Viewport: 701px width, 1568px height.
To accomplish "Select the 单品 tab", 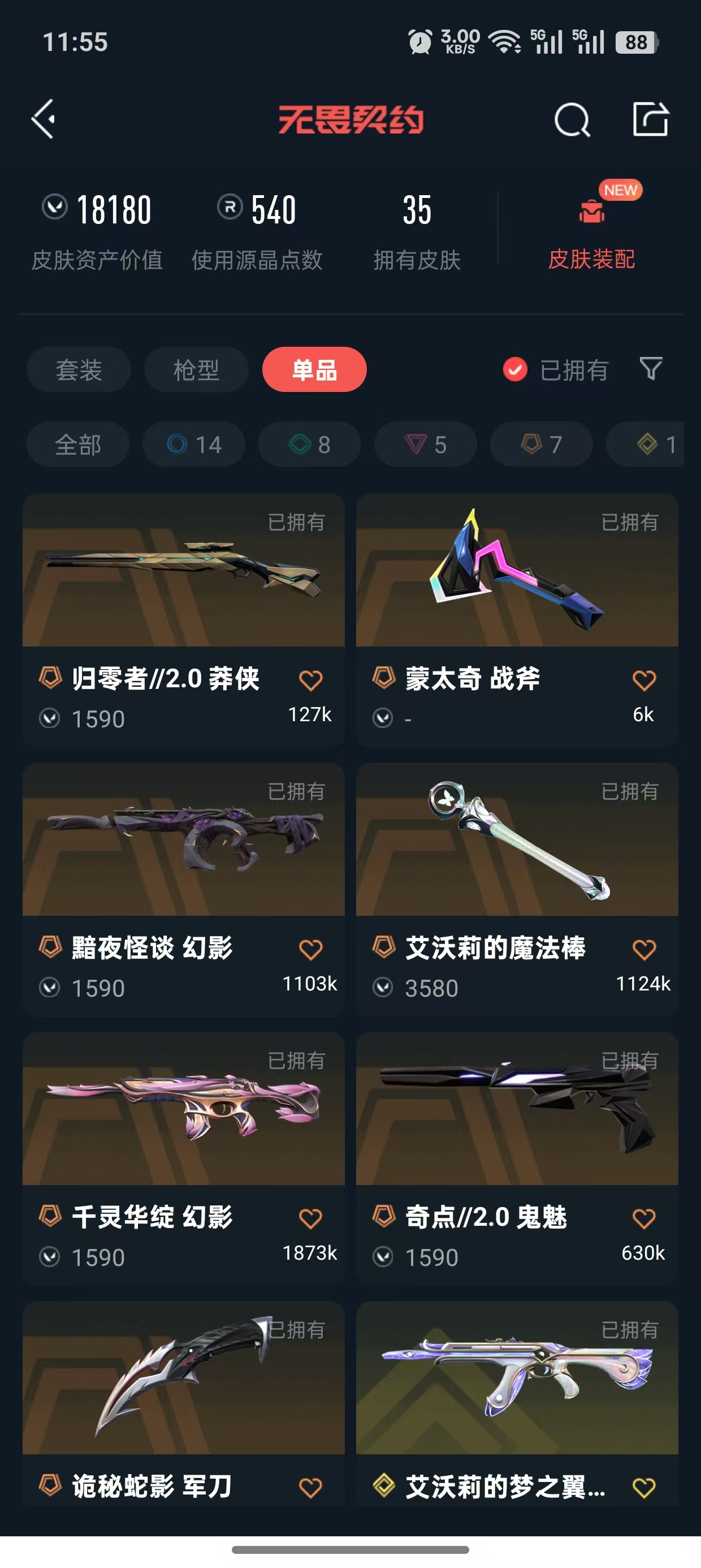I will (x=314, y=369).
